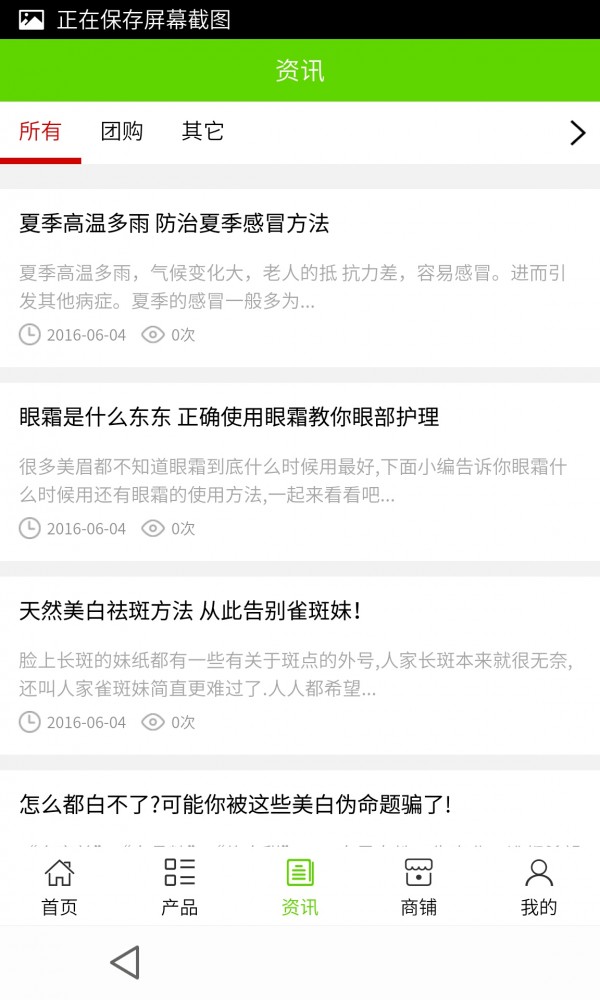Select the 其它 tab
The width and height of the screenshot is (600, 1000).
202,132
